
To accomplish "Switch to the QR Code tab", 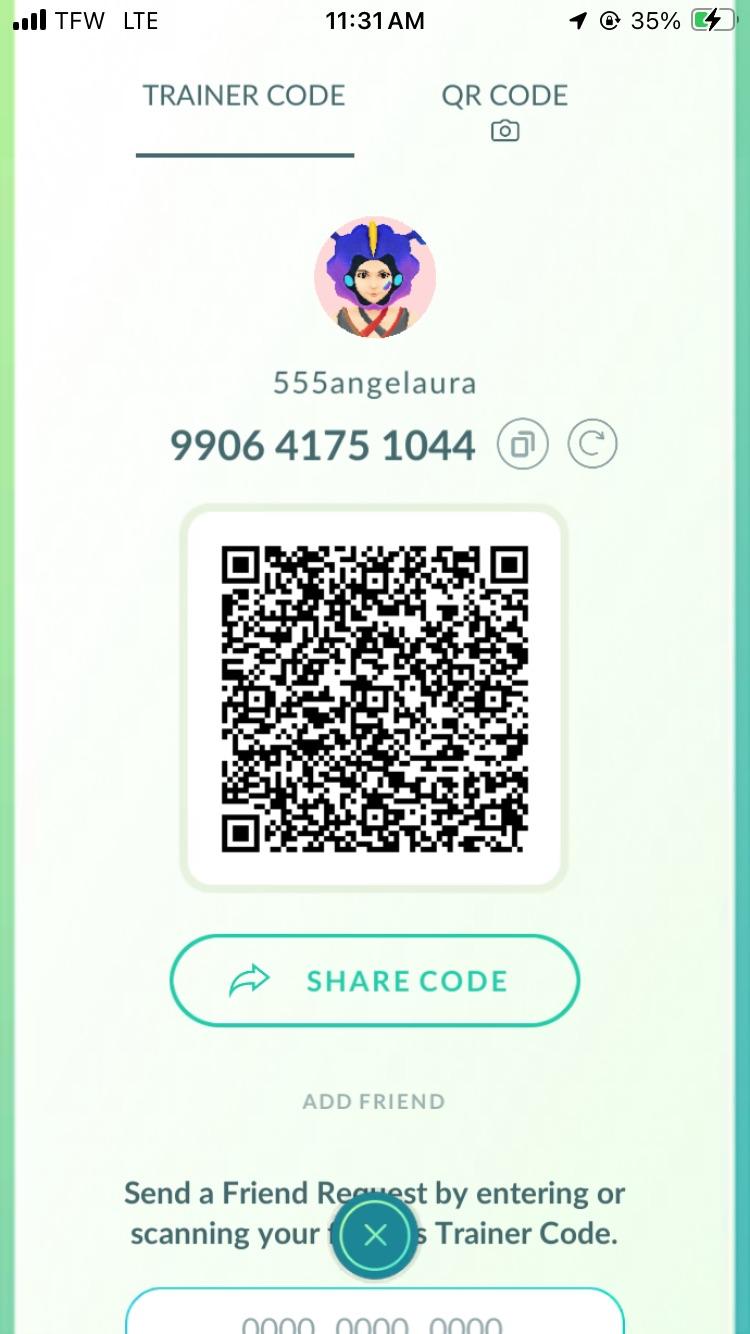I will [x=504, y=110].
